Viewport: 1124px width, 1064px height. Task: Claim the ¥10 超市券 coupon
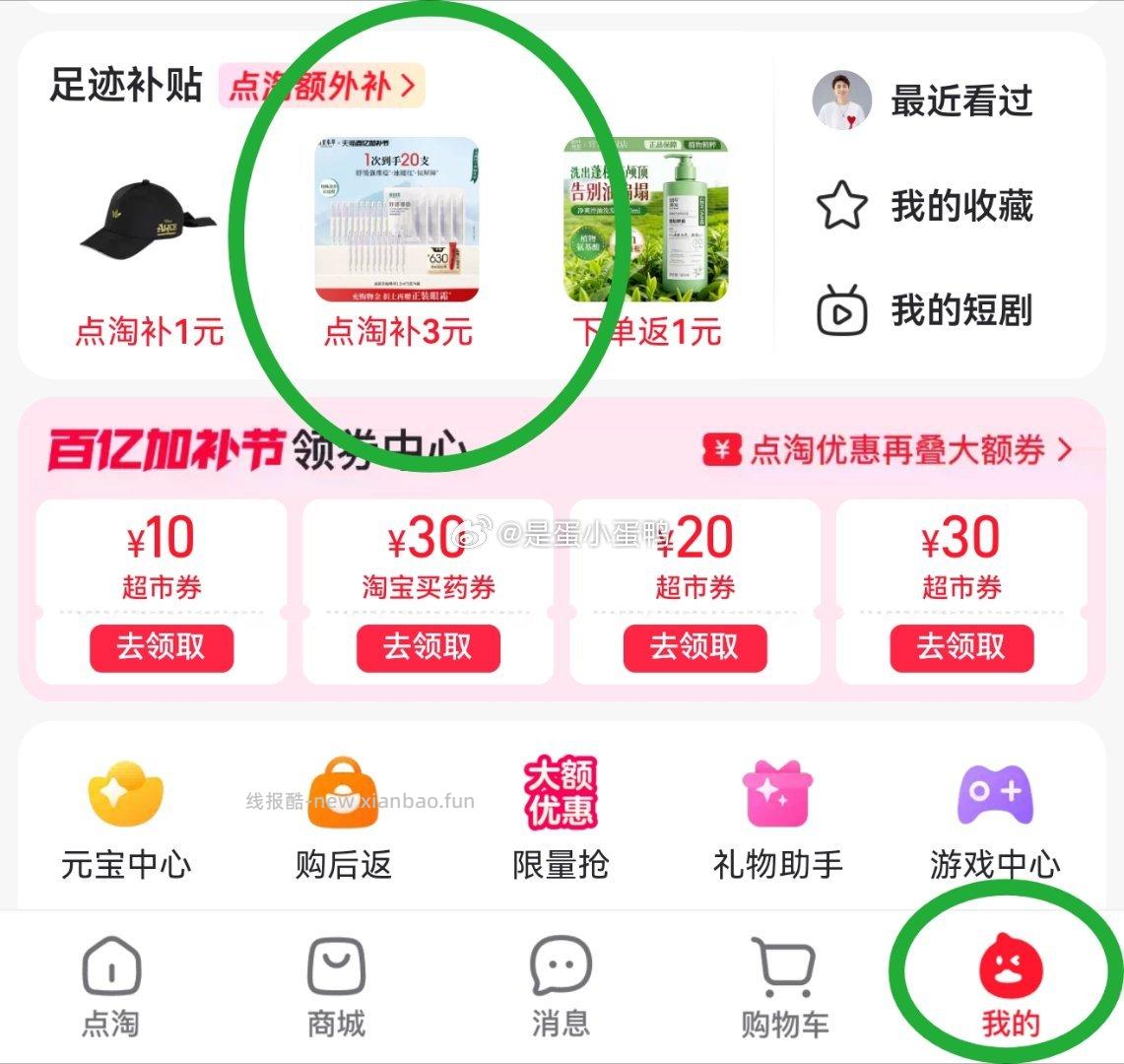click(x=162, y=647)
